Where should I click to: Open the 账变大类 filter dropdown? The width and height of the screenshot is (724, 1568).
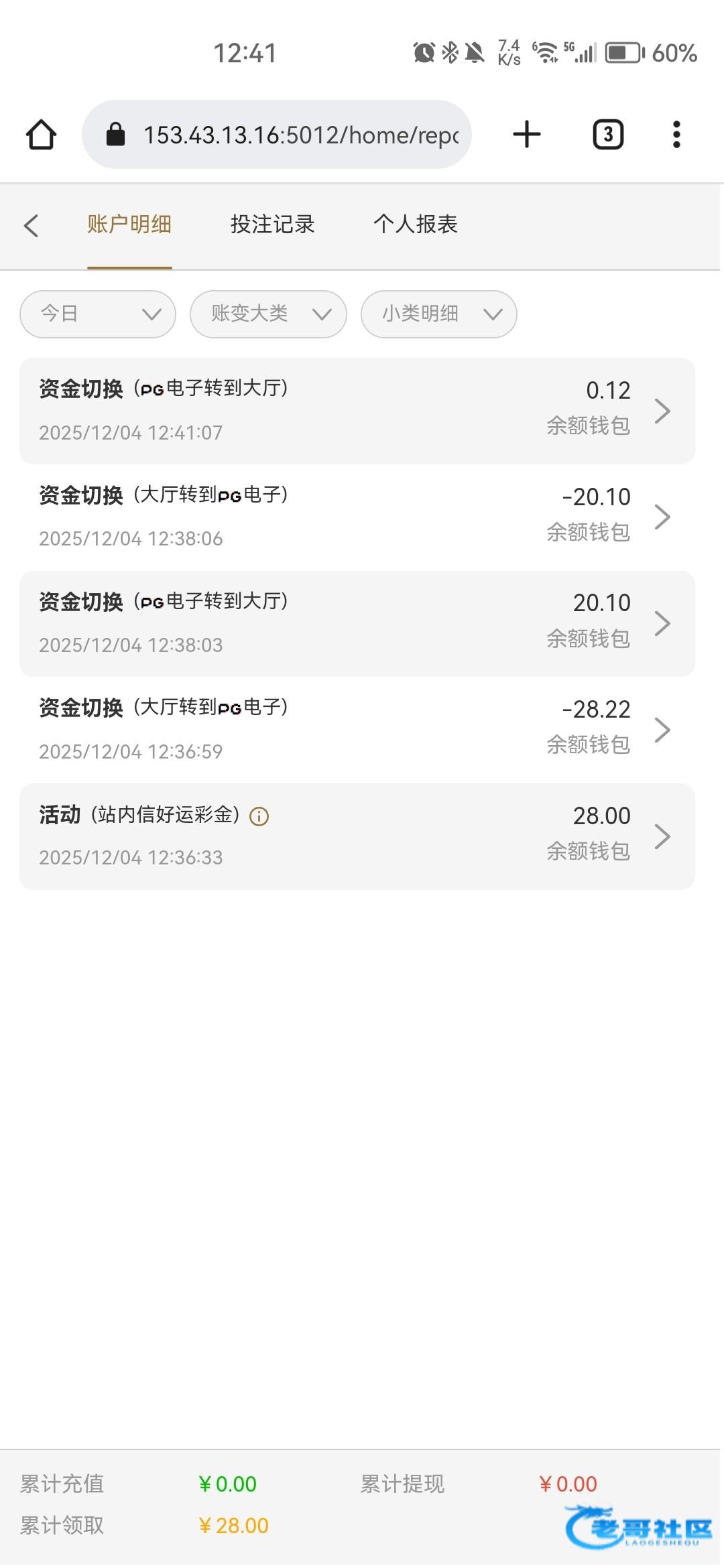[268, 314]
